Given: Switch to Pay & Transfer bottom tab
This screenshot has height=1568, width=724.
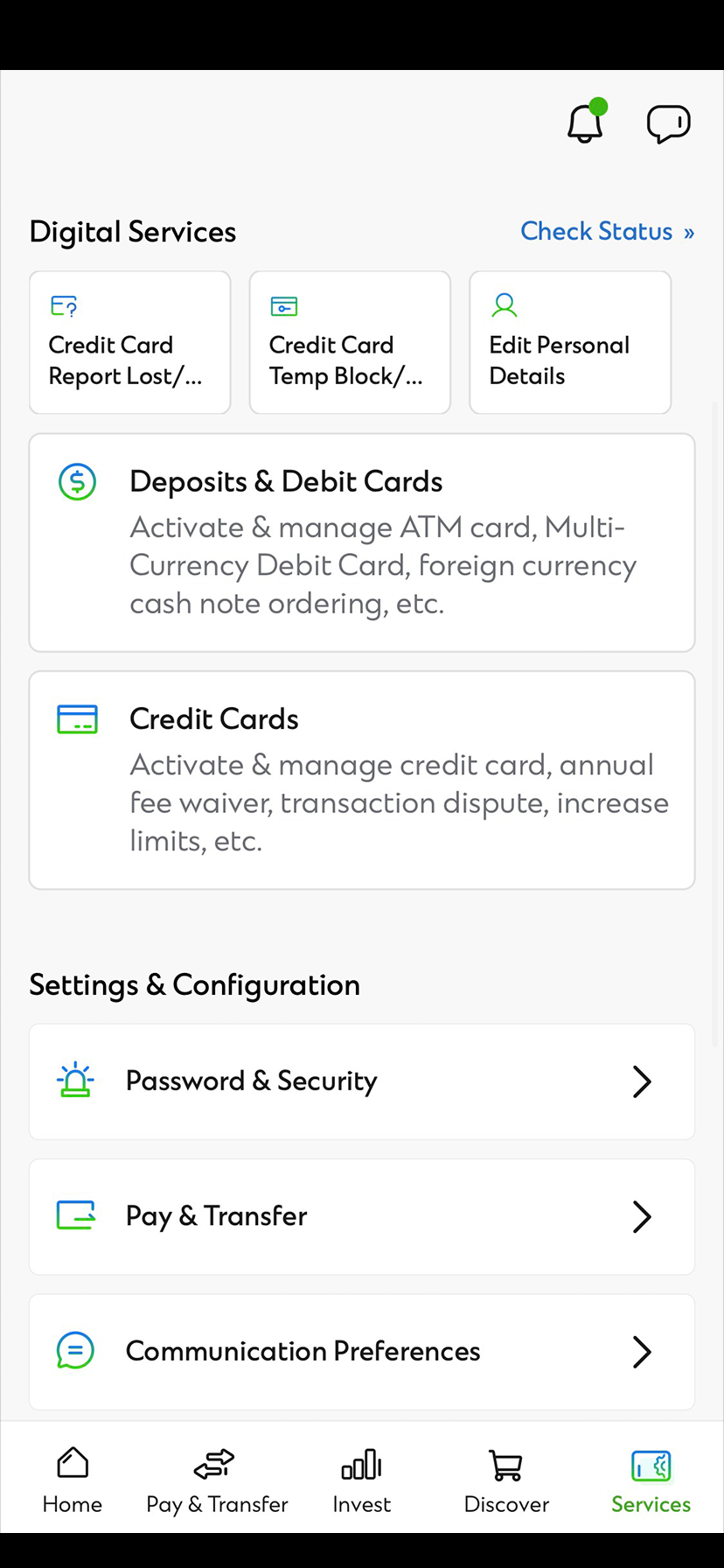Looking at the screenshot, I should pos(217,1480).
